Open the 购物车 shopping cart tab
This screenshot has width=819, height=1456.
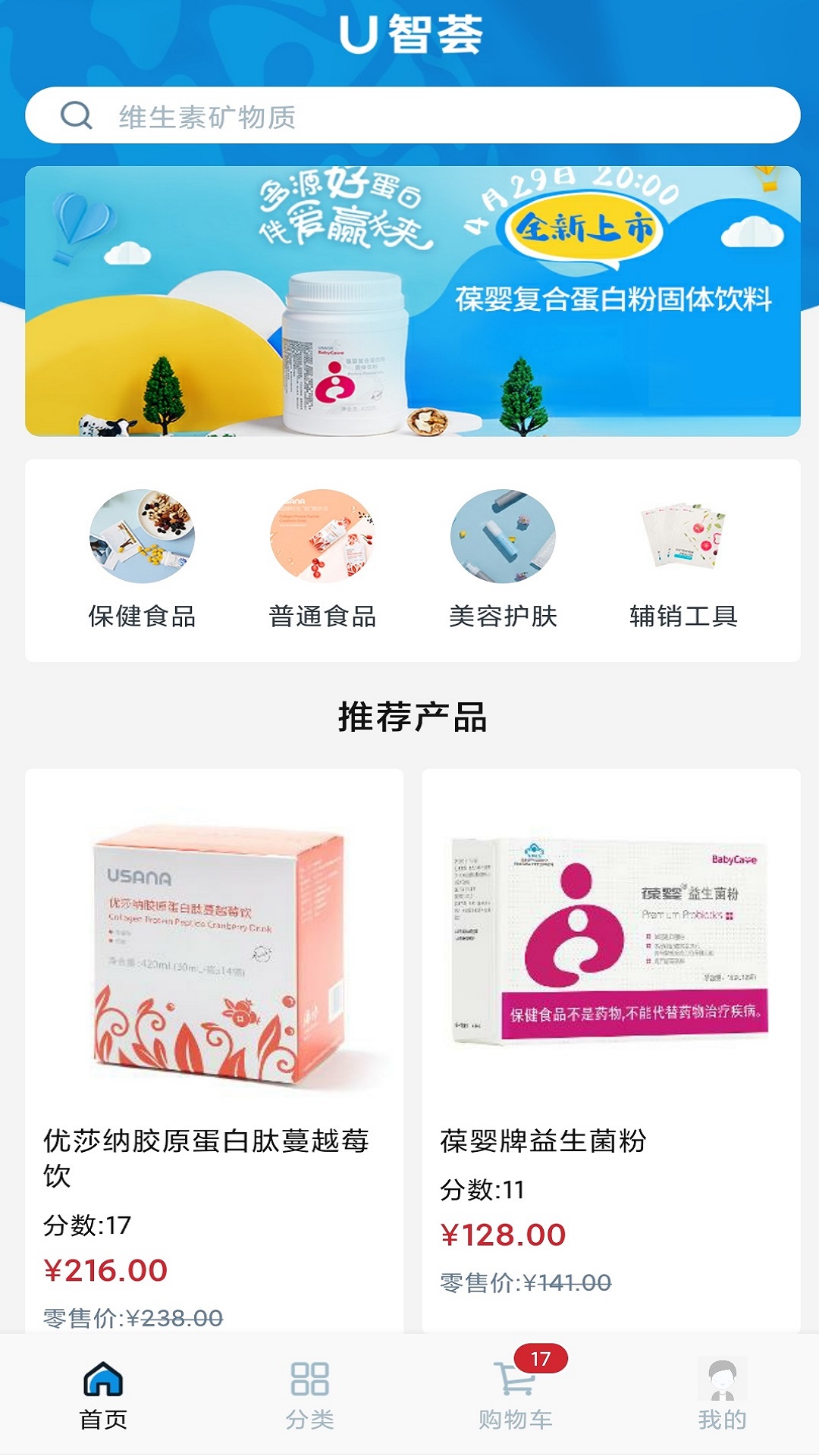pyautogui.click(x=516, y=1395)
